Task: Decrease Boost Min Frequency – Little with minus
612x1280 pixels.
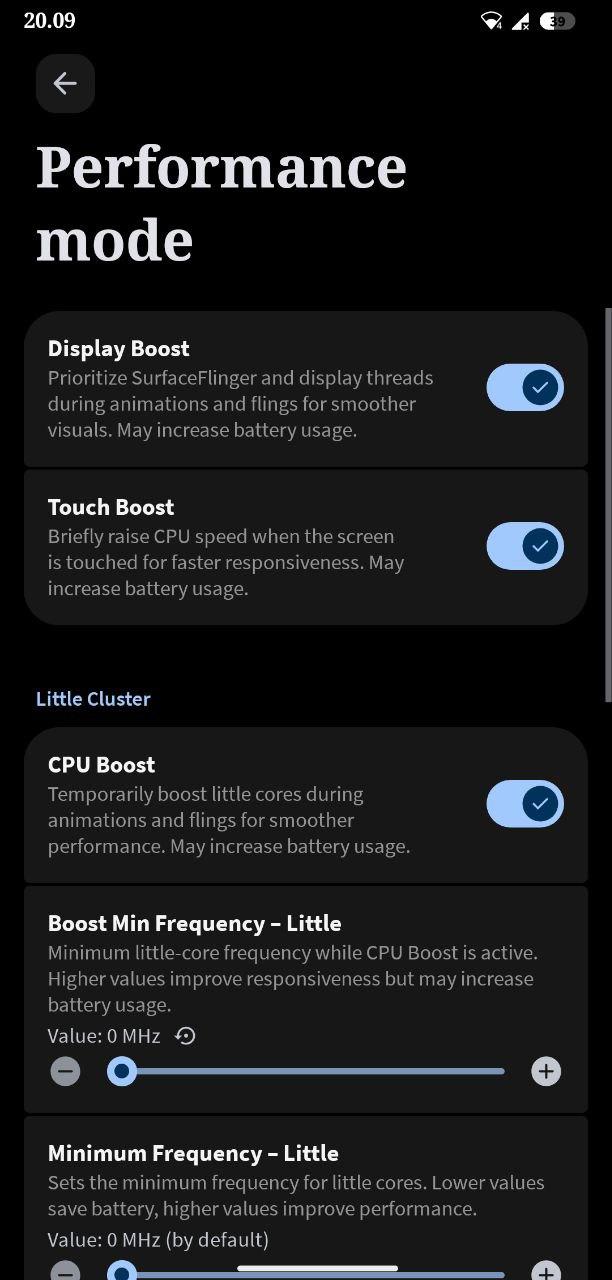Action: 66,1072
